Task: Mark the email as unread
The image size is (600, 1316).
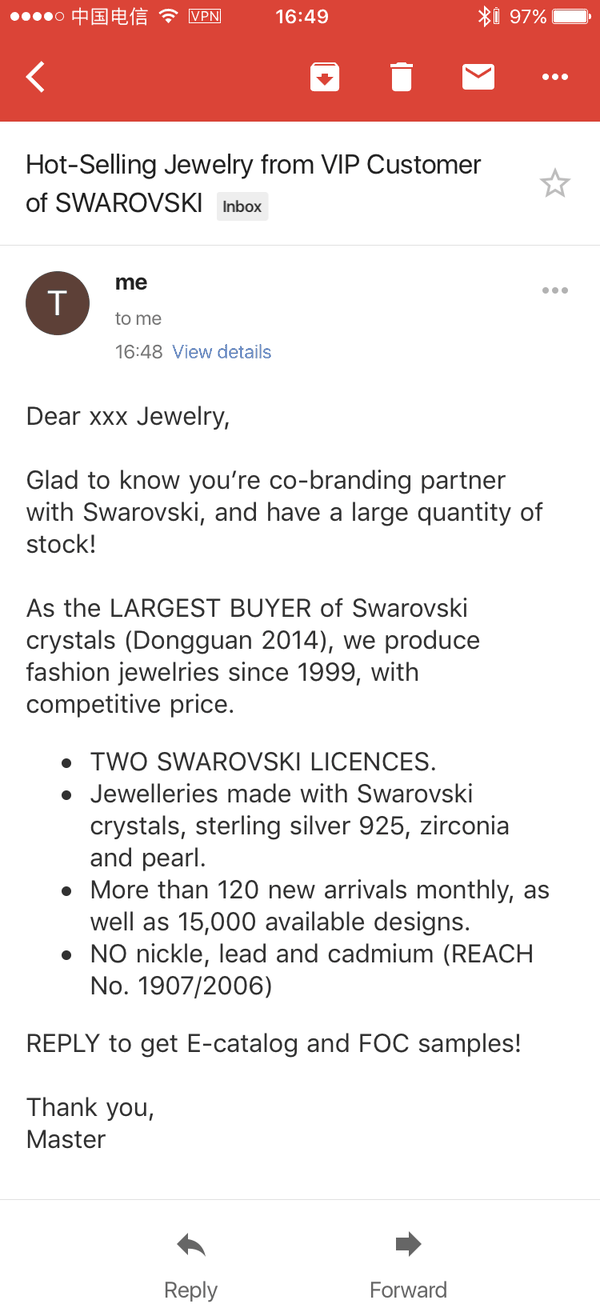Action: (x=478, y=77)
